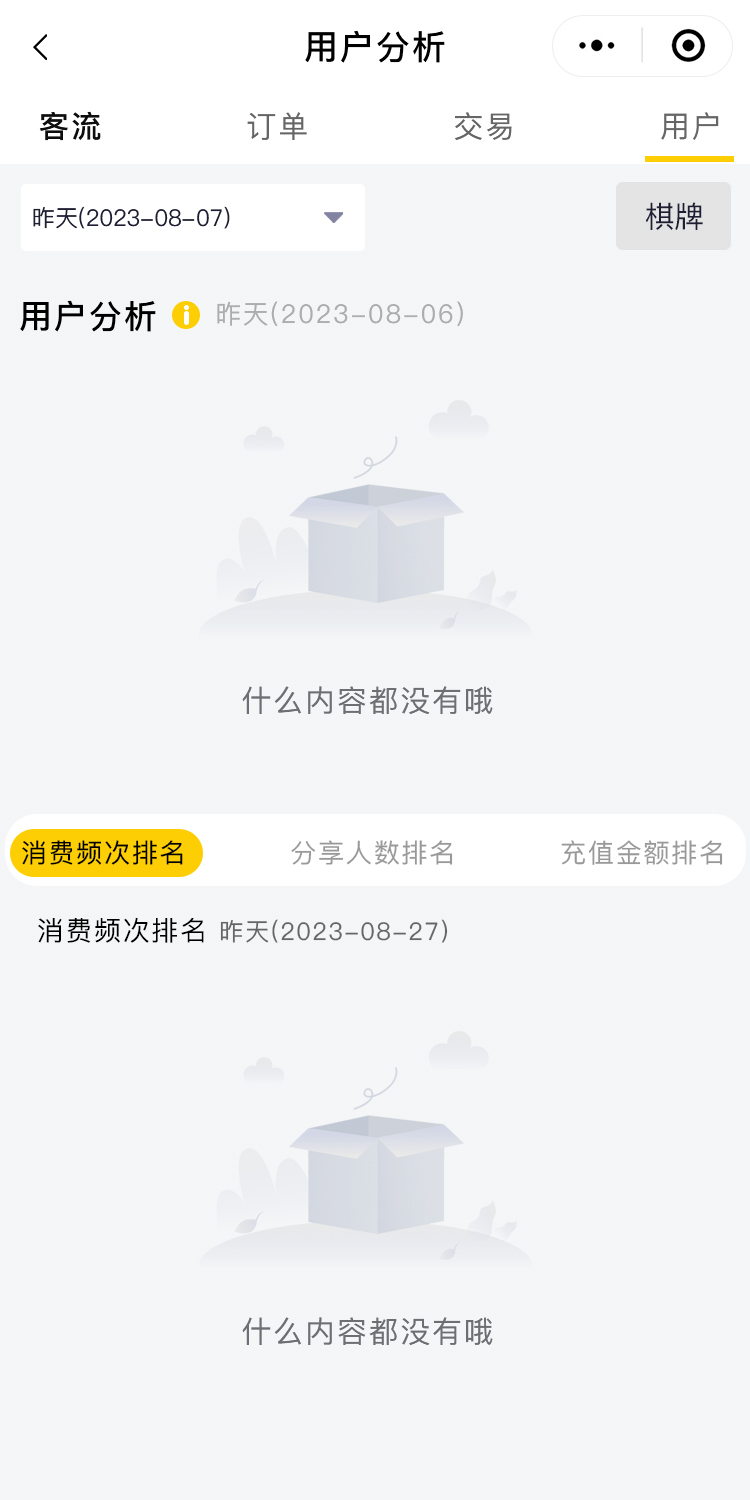Open the yellow info icon beside 用户分析
Viewport: 750px width, 1500px height.
pyautogui.click(x=186, y=315)
